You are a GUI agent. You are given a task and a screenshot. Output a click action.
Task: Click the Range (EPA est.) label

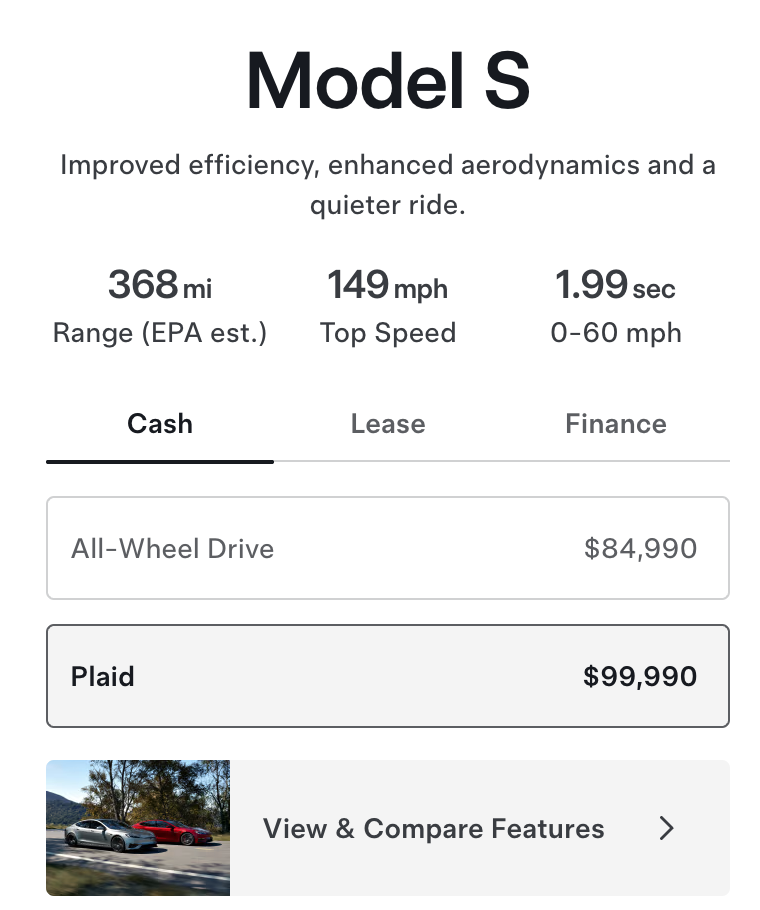(x=160, y=333)
